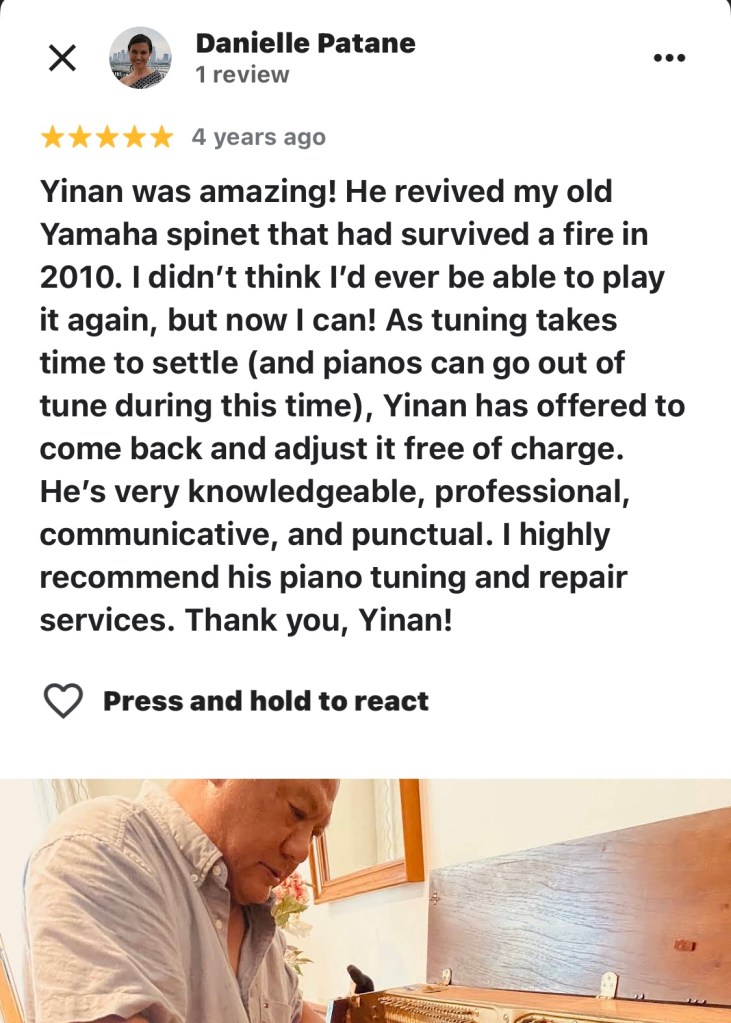Image resolution: width=731 pixels, height=1023 pixels.
Task: Open the three-dot overflow menu
Action: (x=668, y=58)
